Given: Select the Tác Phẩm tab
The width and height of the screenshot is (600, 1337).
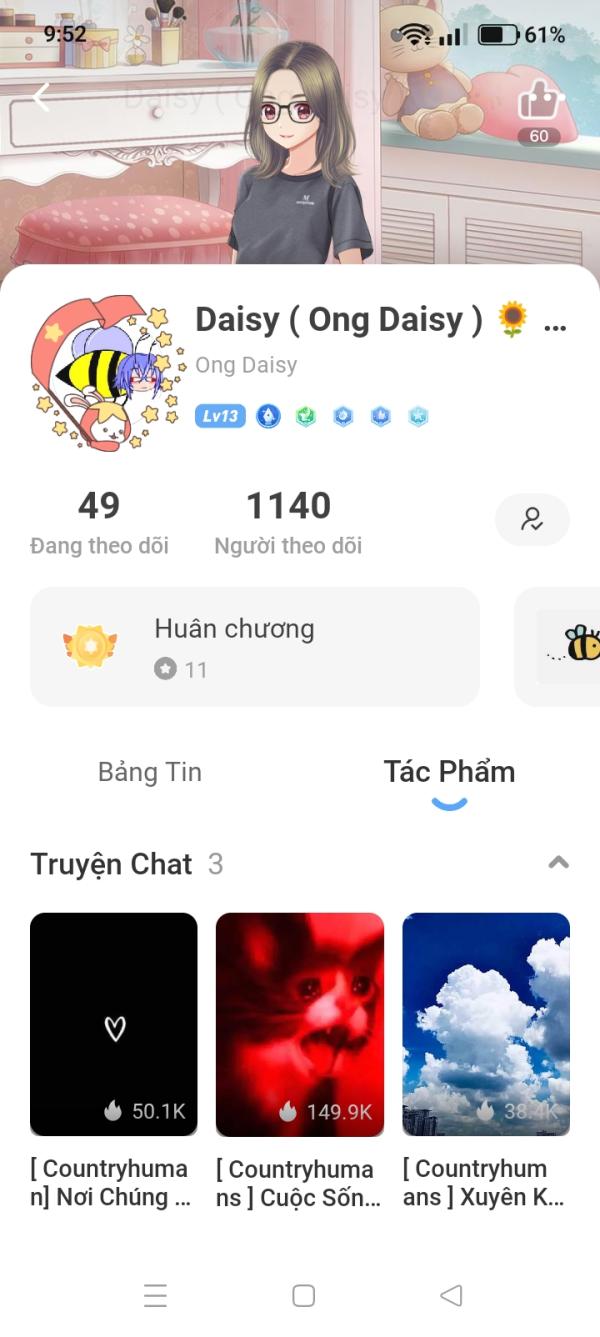Looking at the screenshot, I should click(449, 772).
